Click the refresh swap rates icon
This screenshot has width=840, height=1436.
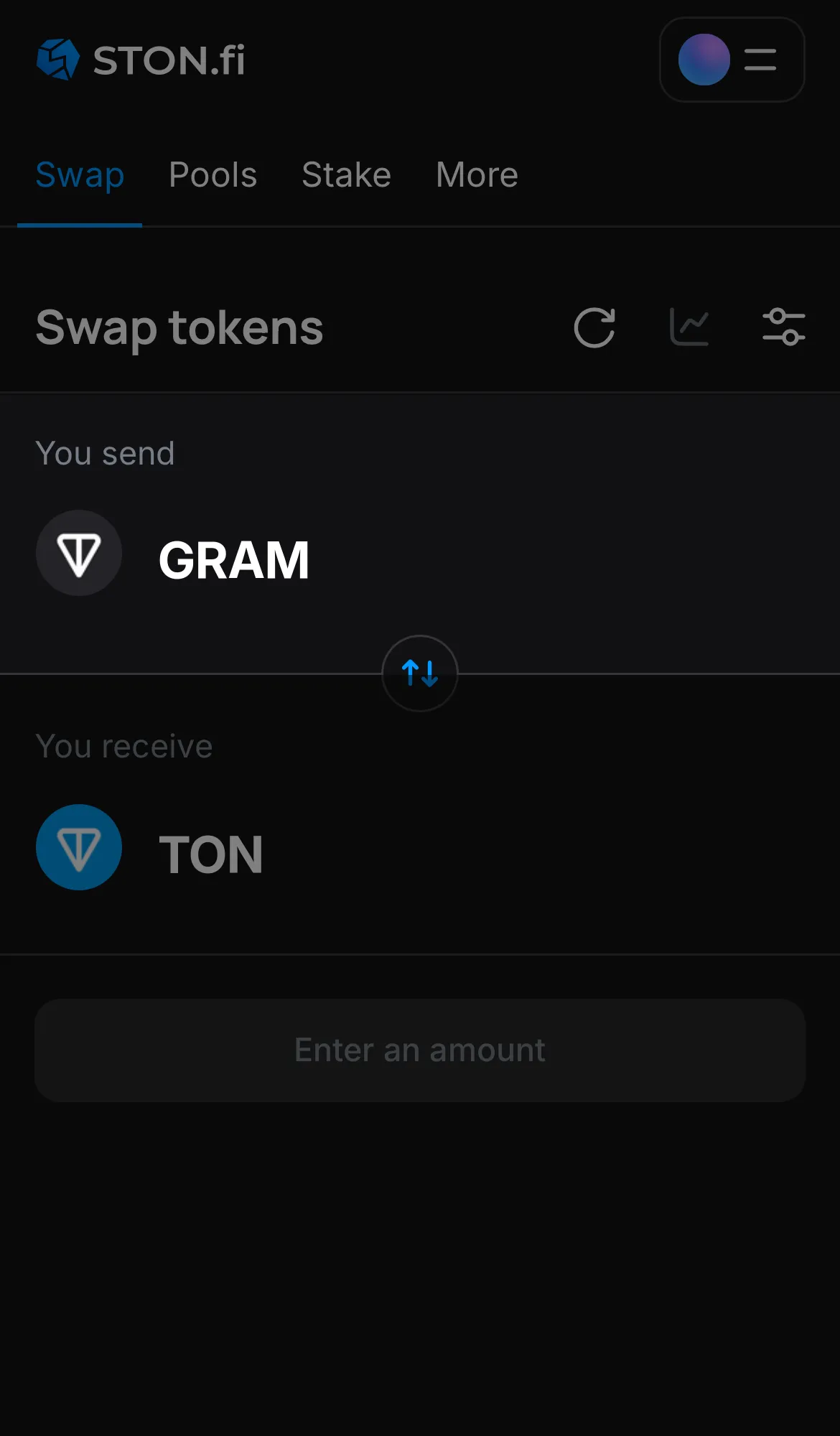[594, 327]
